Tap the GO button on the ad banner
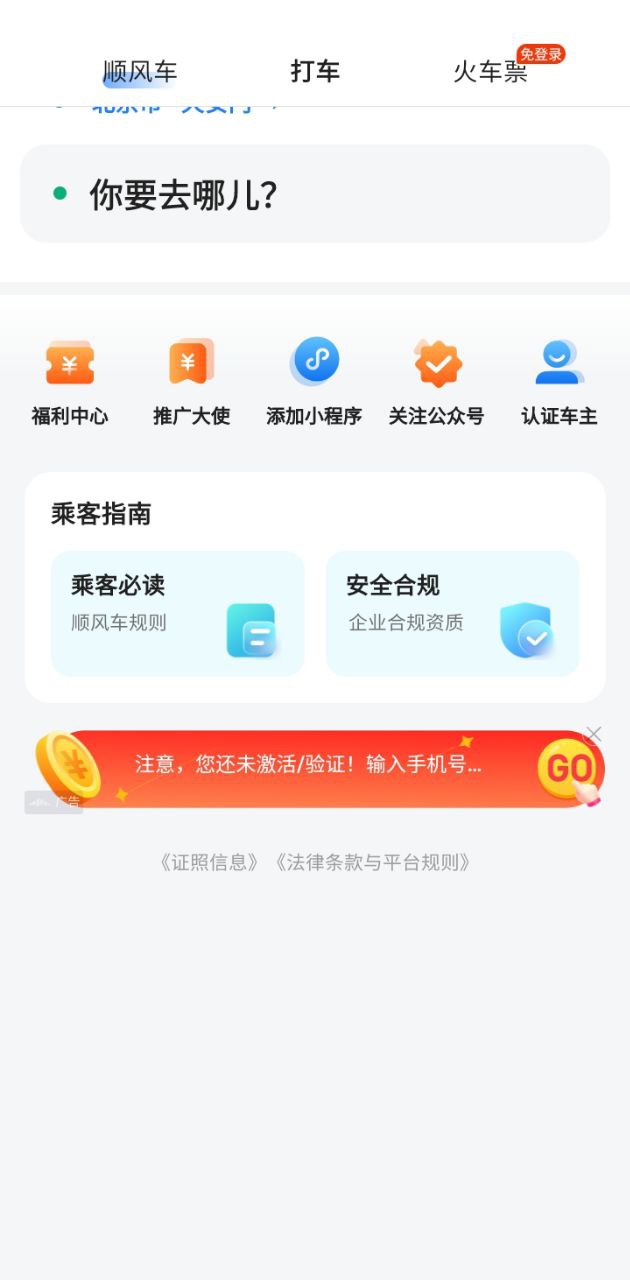 570,770
